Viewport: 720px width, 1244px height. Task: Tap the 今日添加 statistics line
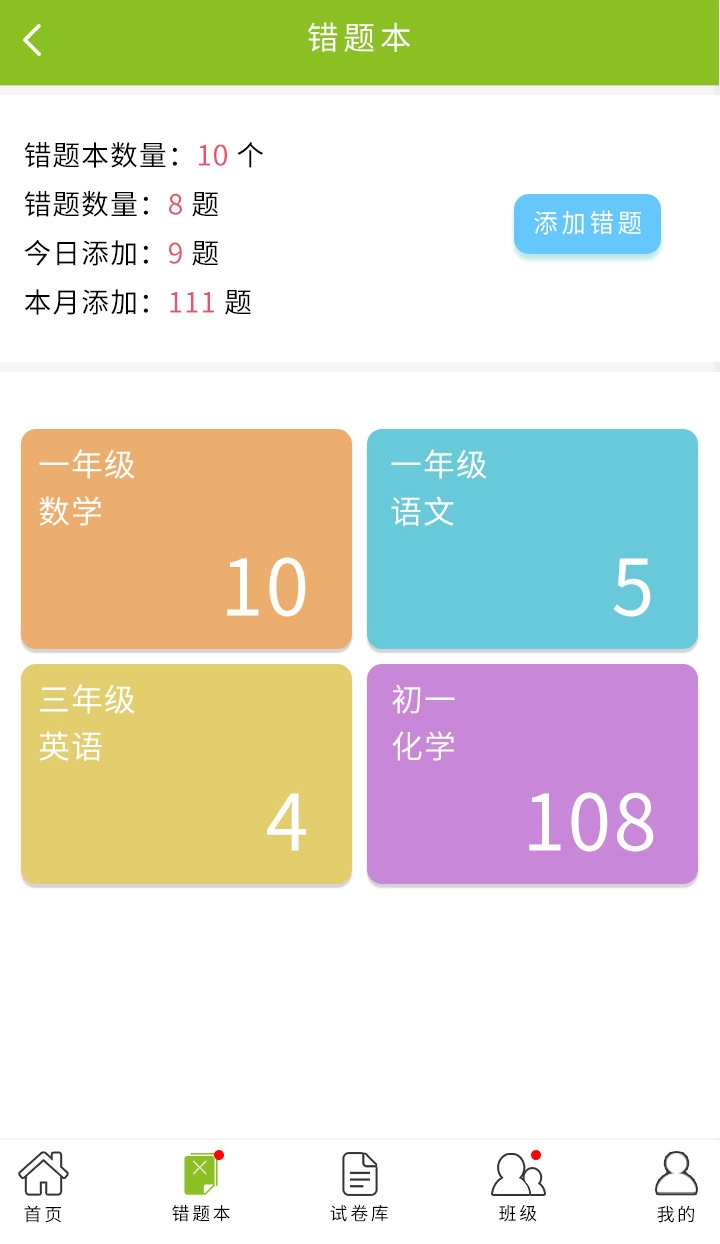click(120, 253)
